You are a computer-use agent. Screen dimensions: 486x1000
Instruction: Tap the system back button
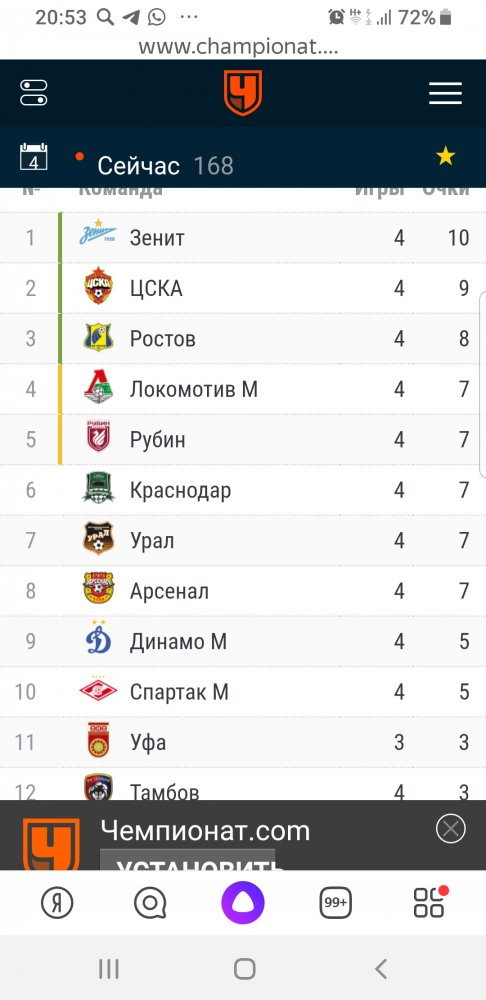point(381,969)
